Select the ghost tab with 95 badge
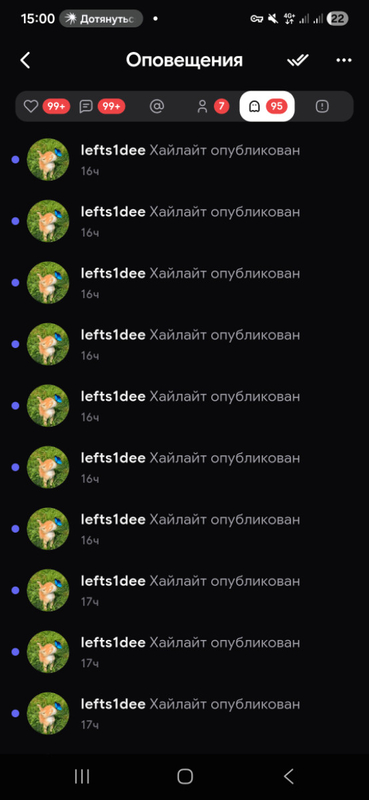This screenshot has height=800, width=369. pos(267,106)
